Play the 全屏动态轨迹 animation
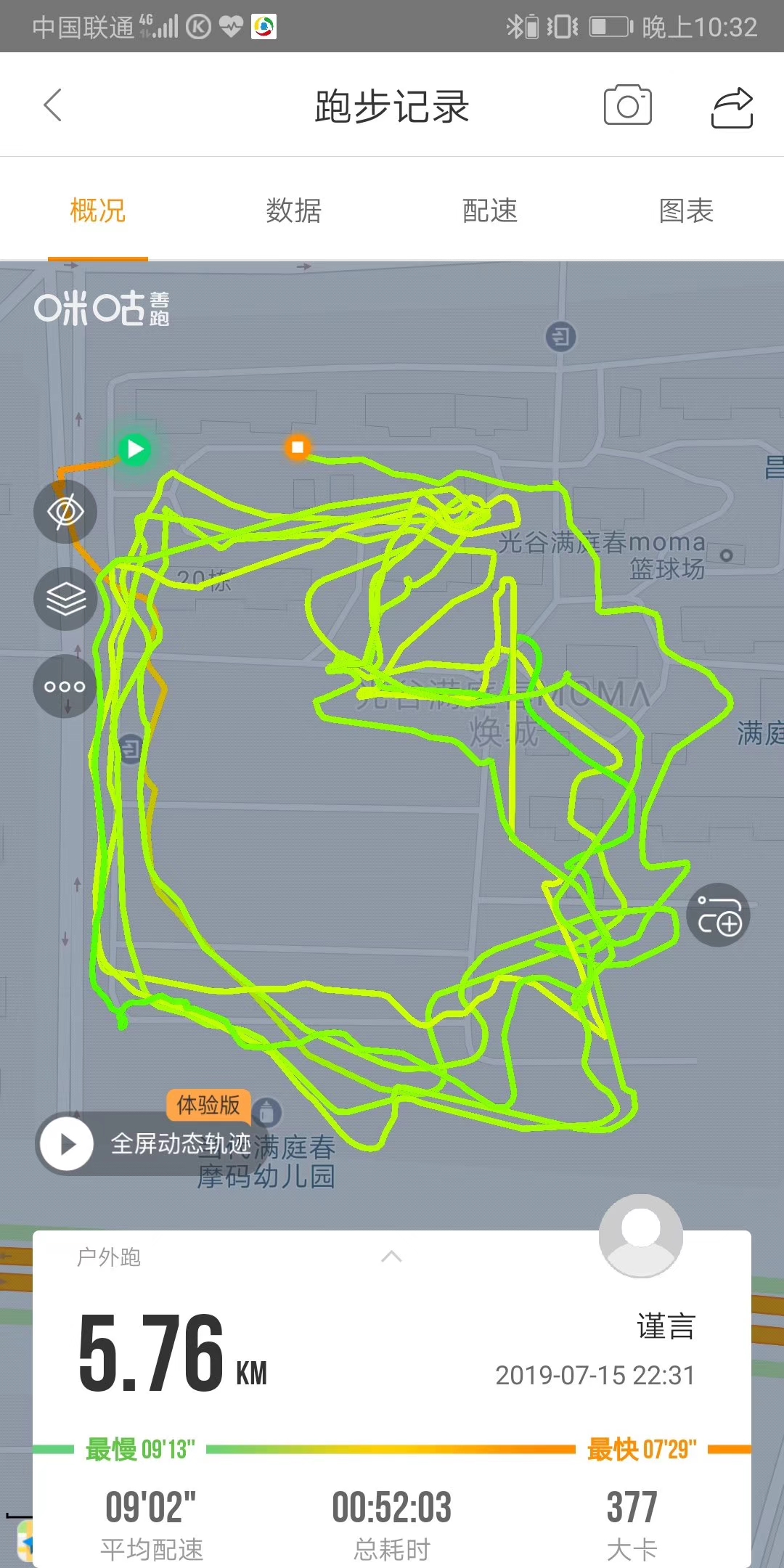The height and width of the screenshot is (1568, 784). [67, 1144]
